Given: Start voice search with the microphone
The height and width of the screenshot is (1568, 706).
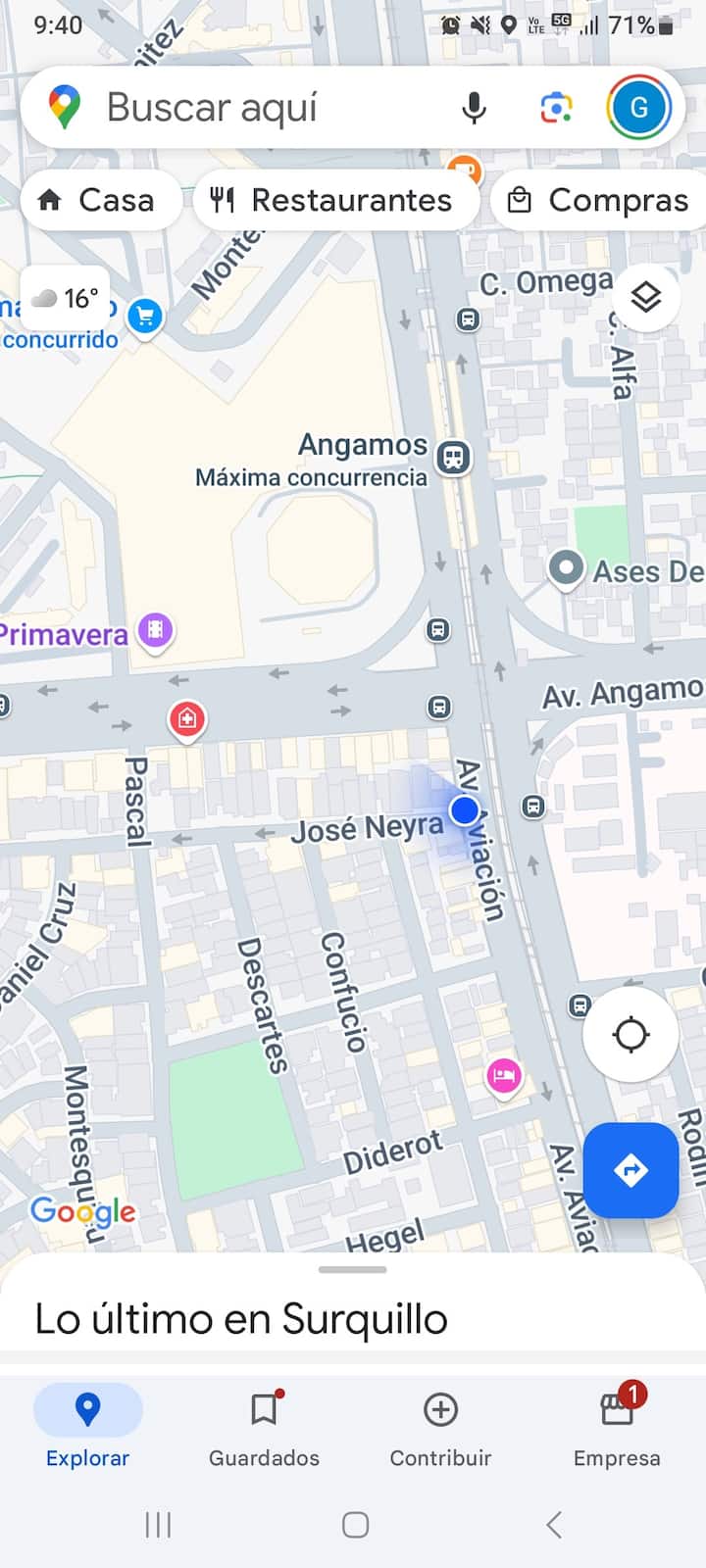Looking at the screenshot, I should [x=474, y=108].
